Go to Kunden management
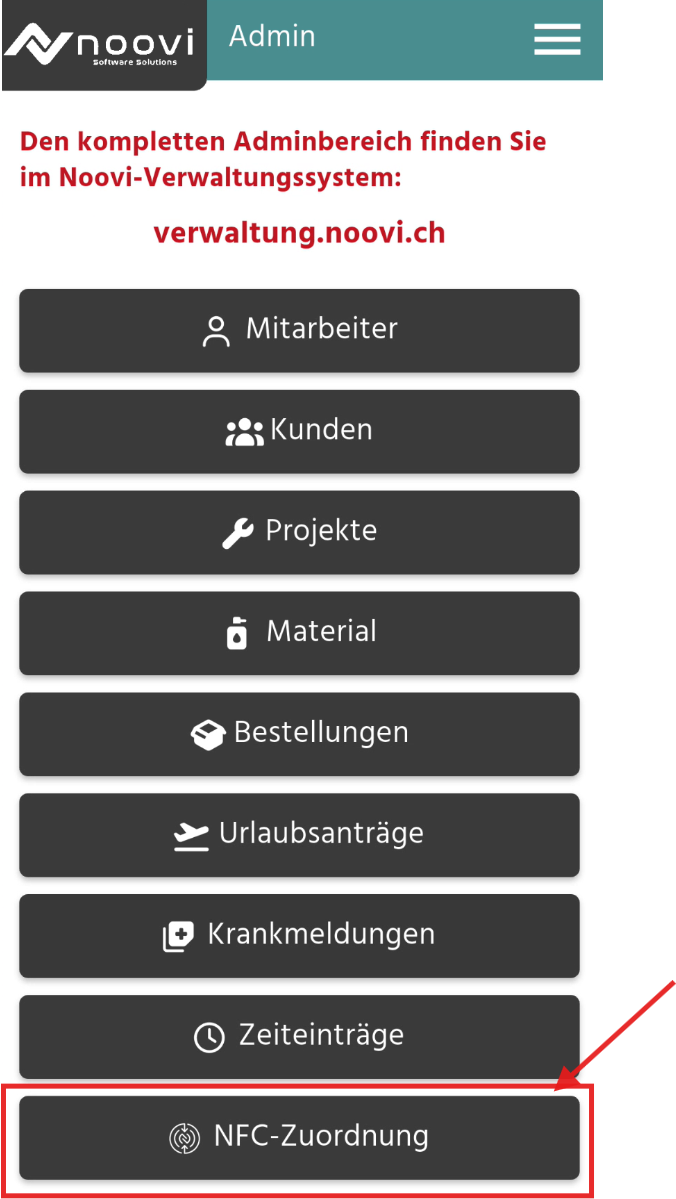 point(299,431)
